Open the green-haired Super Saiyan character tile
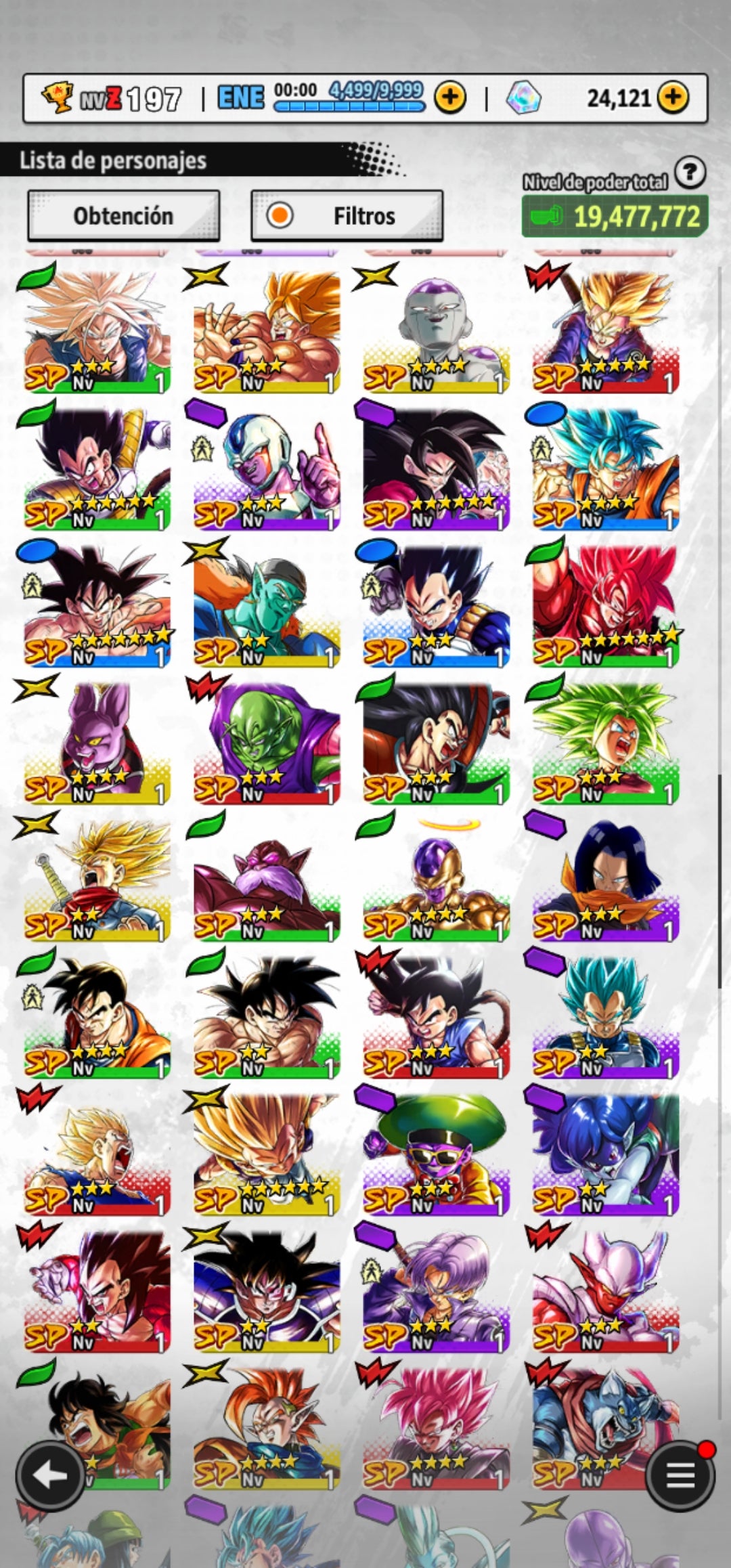This screenshot has height=1568, width=731. (x=605, y=742)
